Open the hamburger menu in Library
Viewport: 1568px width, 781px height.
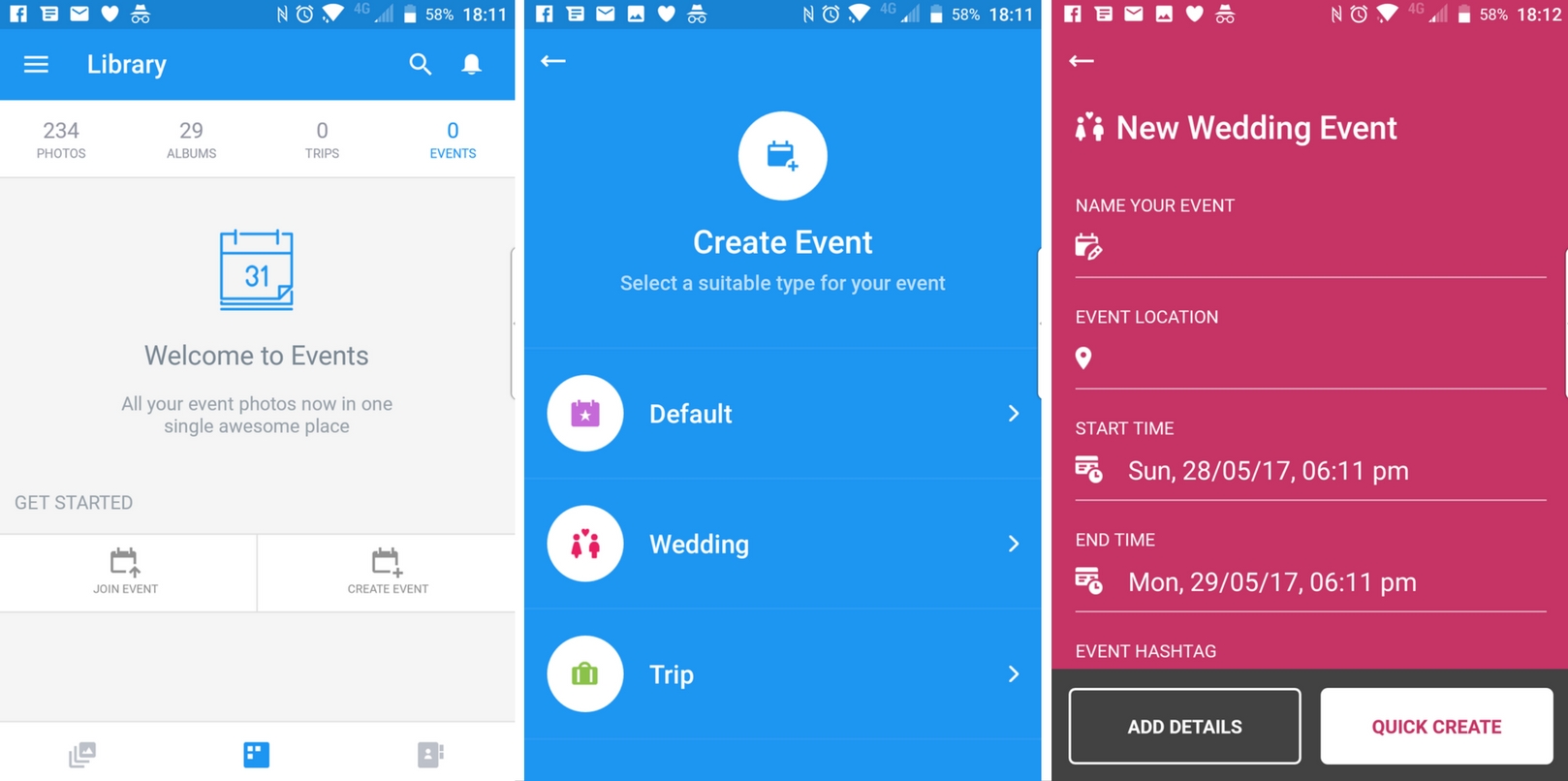pos(36,64)
